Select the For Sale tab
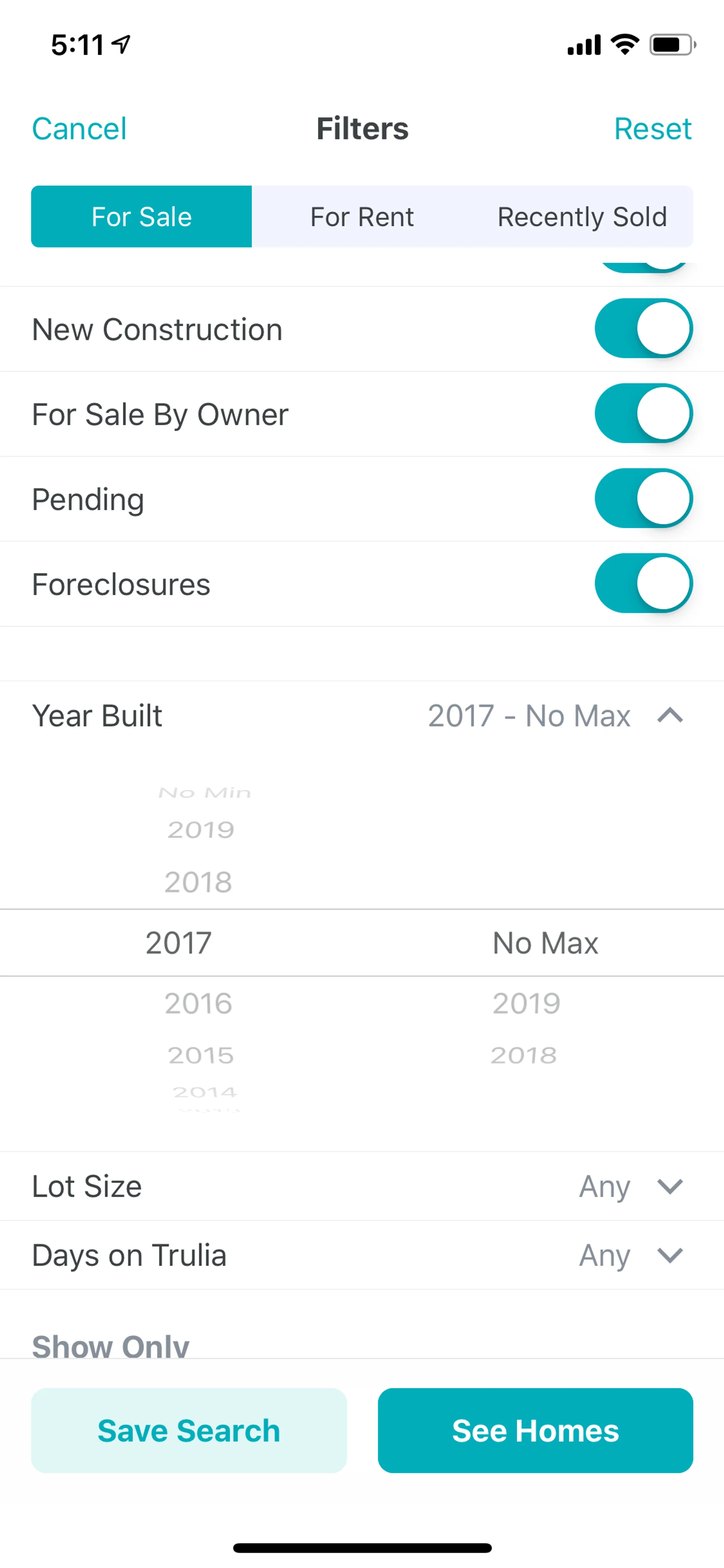Screen dimensions: 724x1568 click(x=141, y=217)
